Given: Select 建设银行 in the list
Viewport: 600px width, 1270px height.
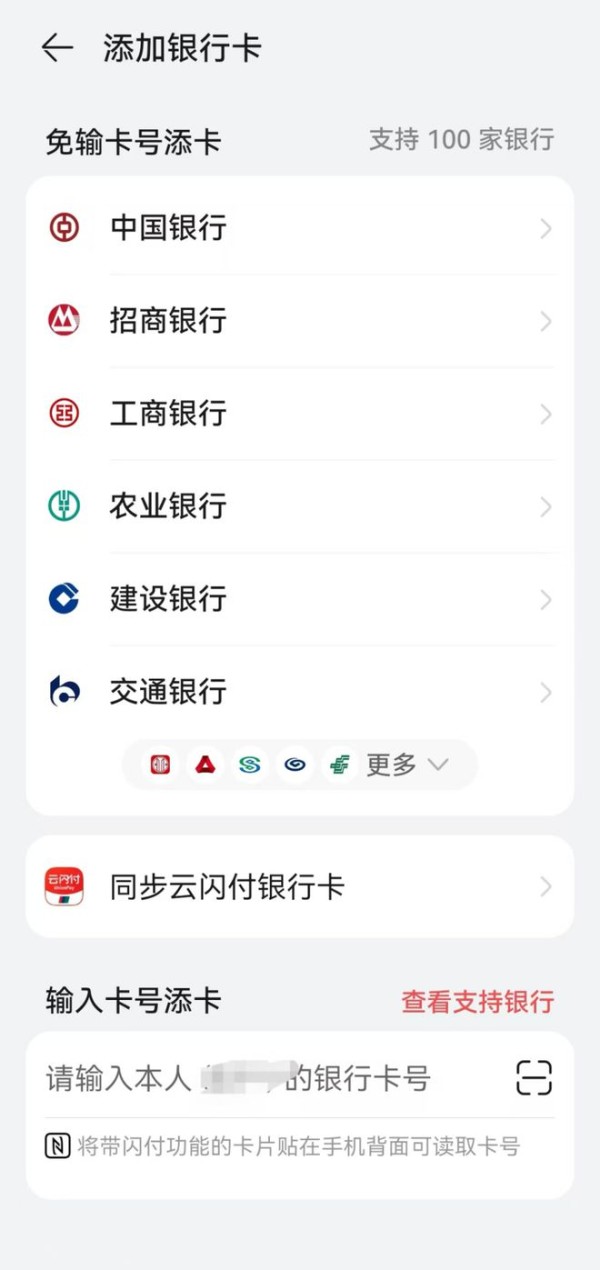Looking at the screenshot, I should click(300, 600).
